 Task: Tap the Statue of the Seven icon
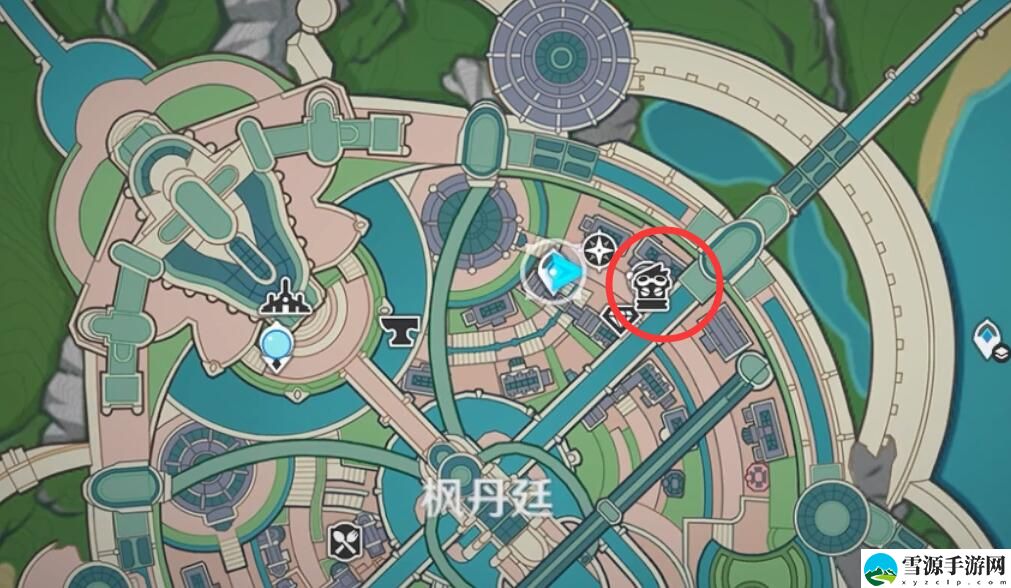pyautogui.click(x=288, y=295)
